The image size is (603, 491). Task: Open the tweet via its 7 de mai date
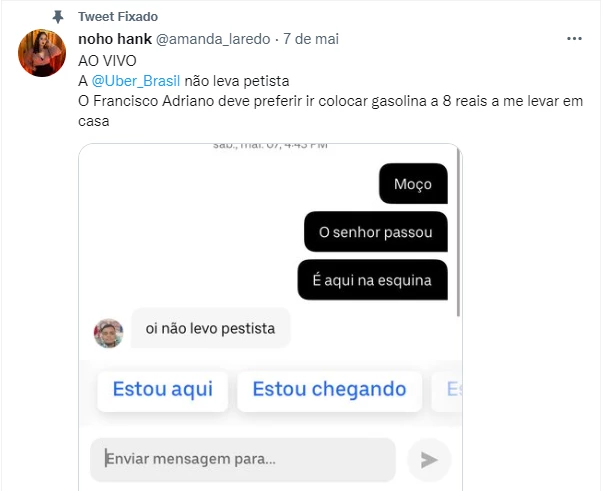(x=313, y=39)
